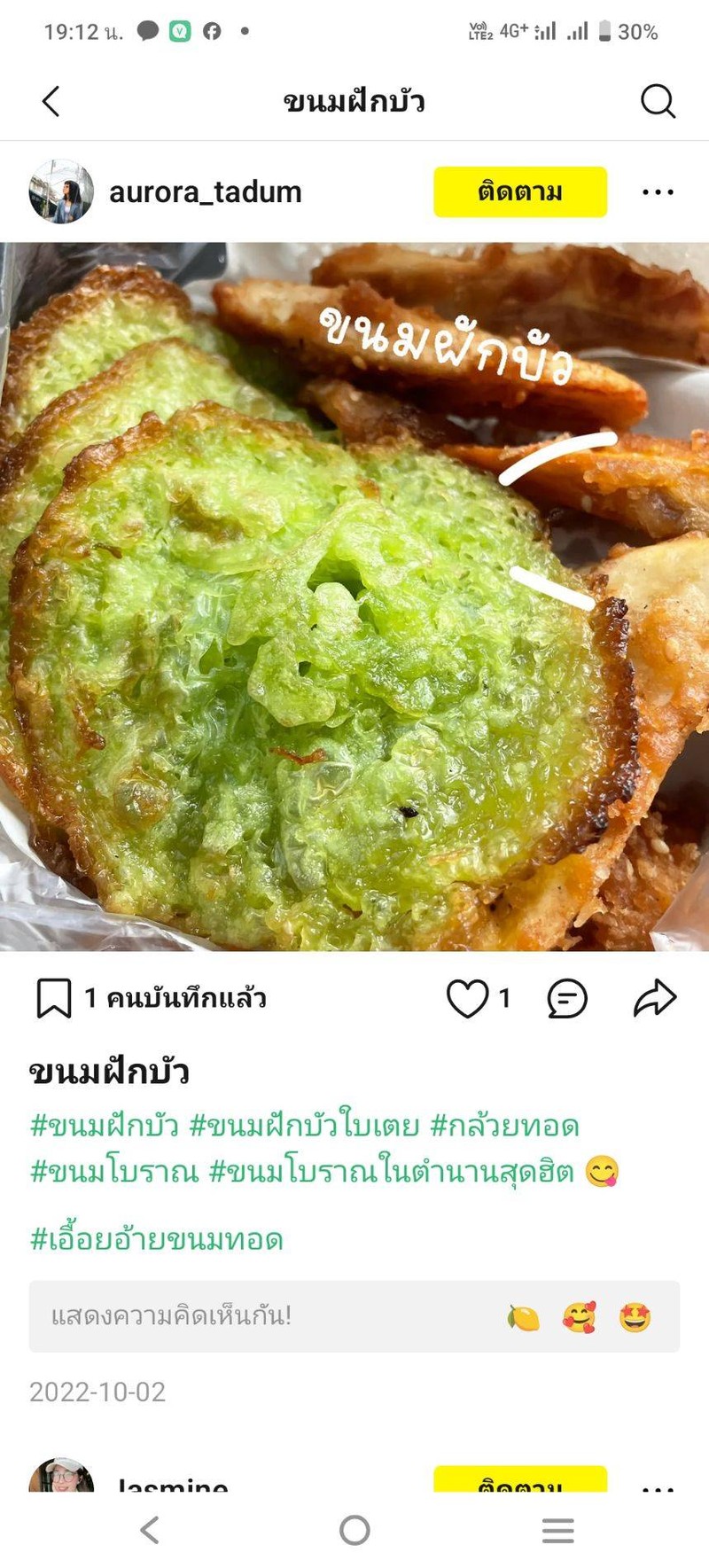The image size is (709, 1568).
Task: Open the hashtag #กล้วยทอด
Action: tap(504, 1126)
